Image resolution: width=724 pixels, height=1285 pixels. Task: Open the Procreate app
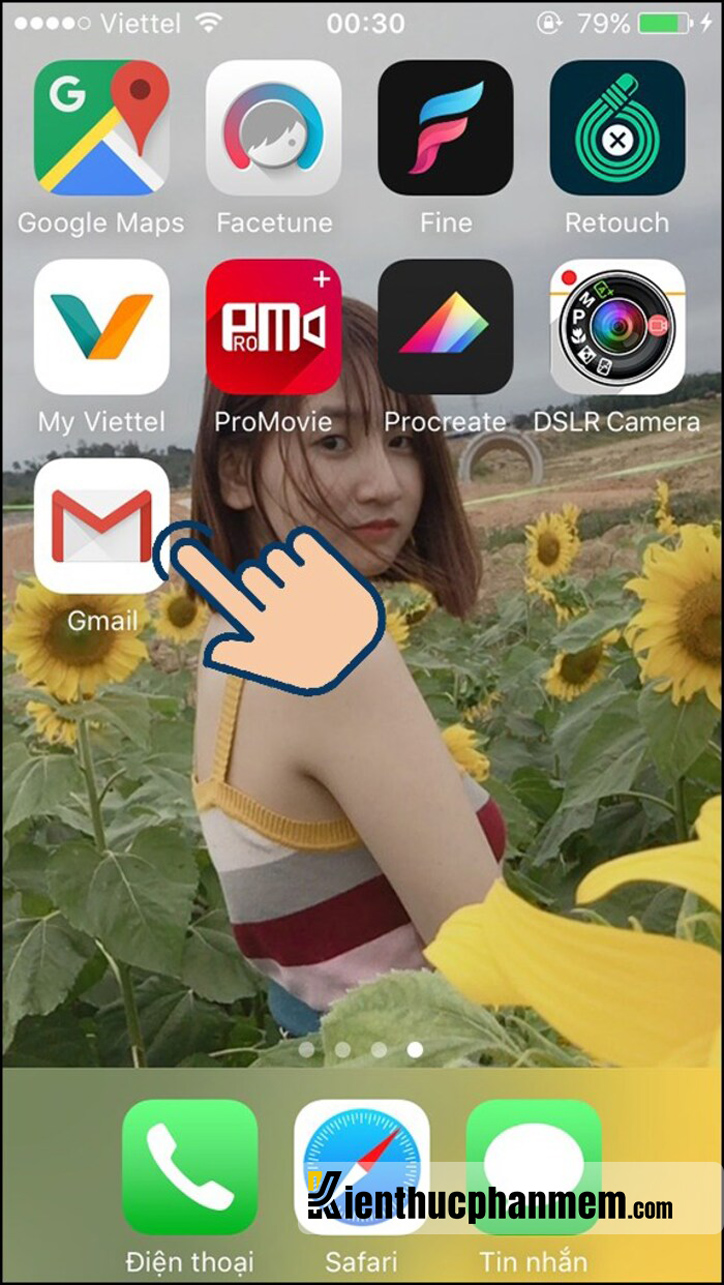[x=445, y=327]
